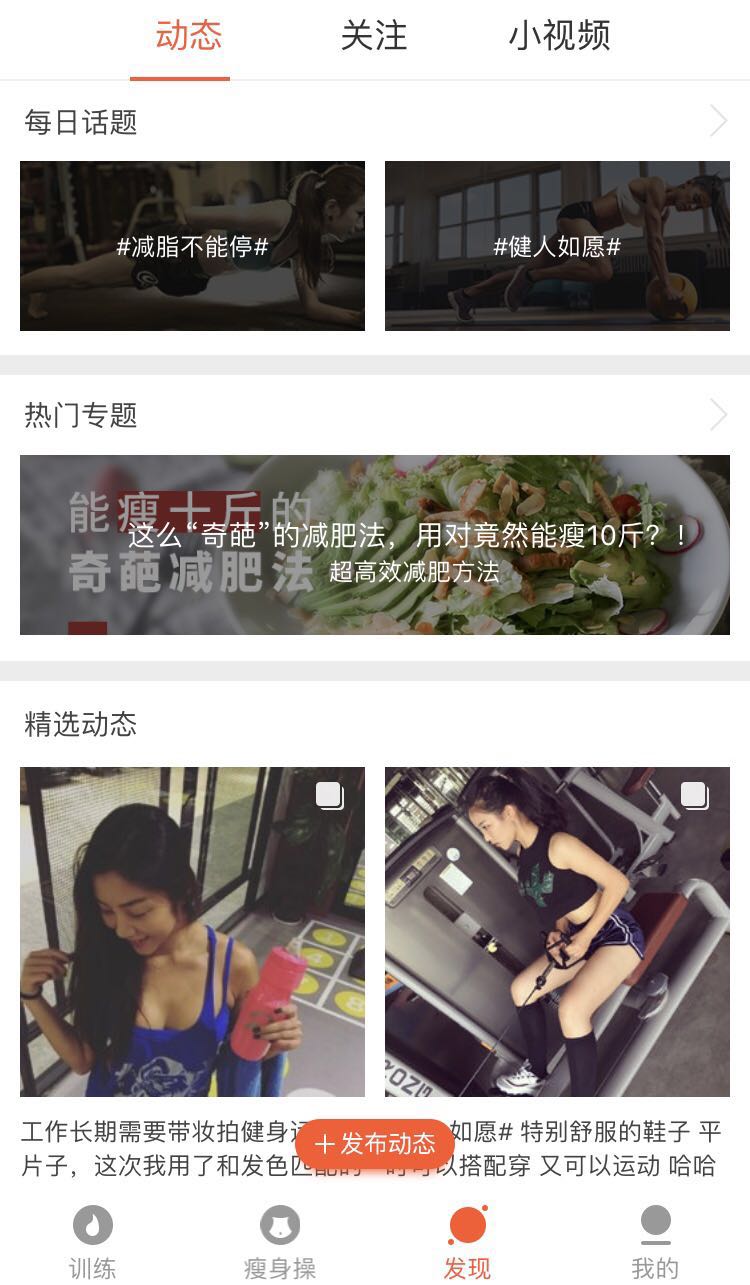Go to the 训练 tab
Screen dimensions: 750x1285
[x=93, y=1243]
